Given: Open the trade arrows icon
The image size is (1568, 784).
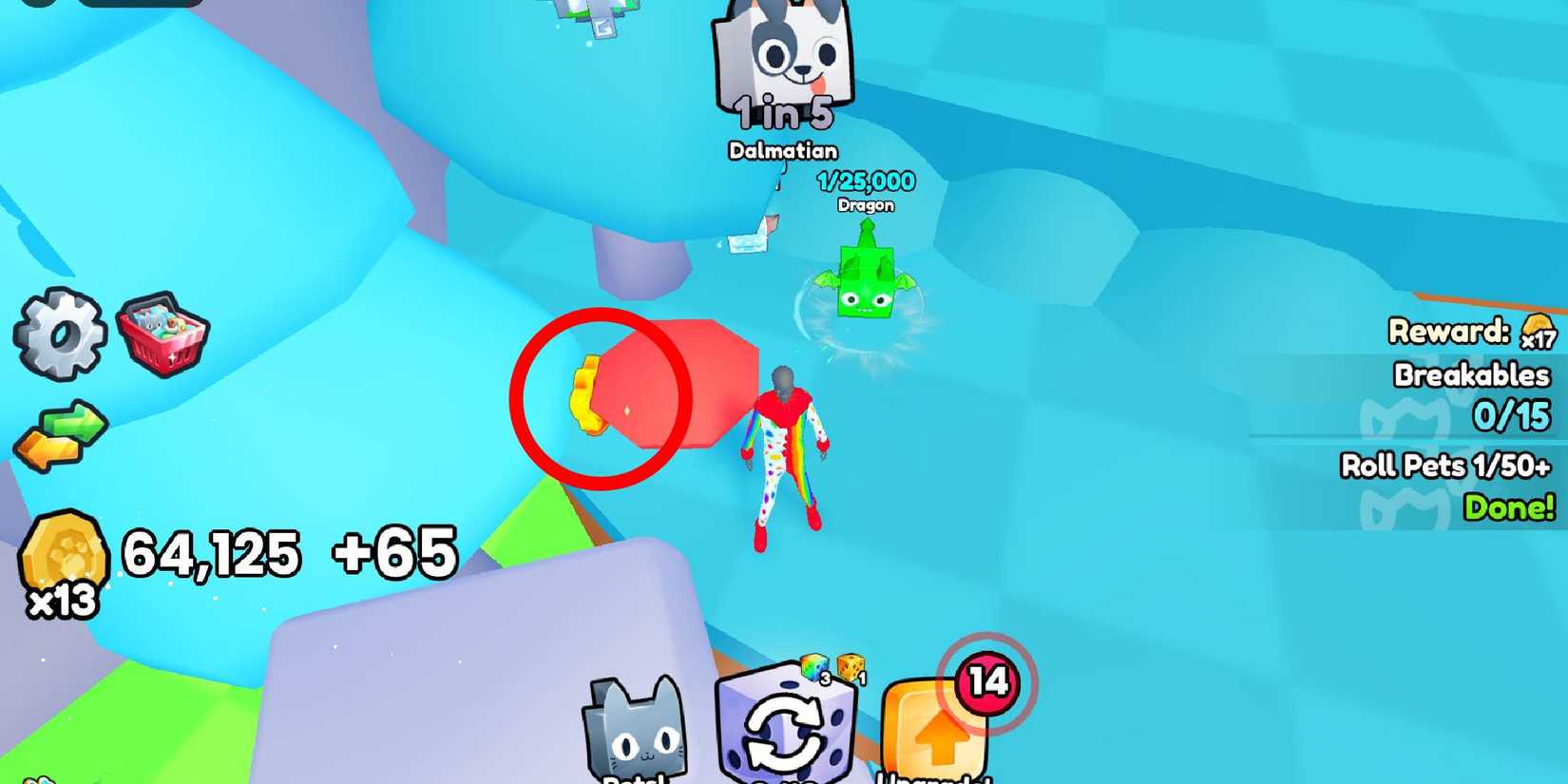Looking at the screenshot, I should tap(62, 437).
